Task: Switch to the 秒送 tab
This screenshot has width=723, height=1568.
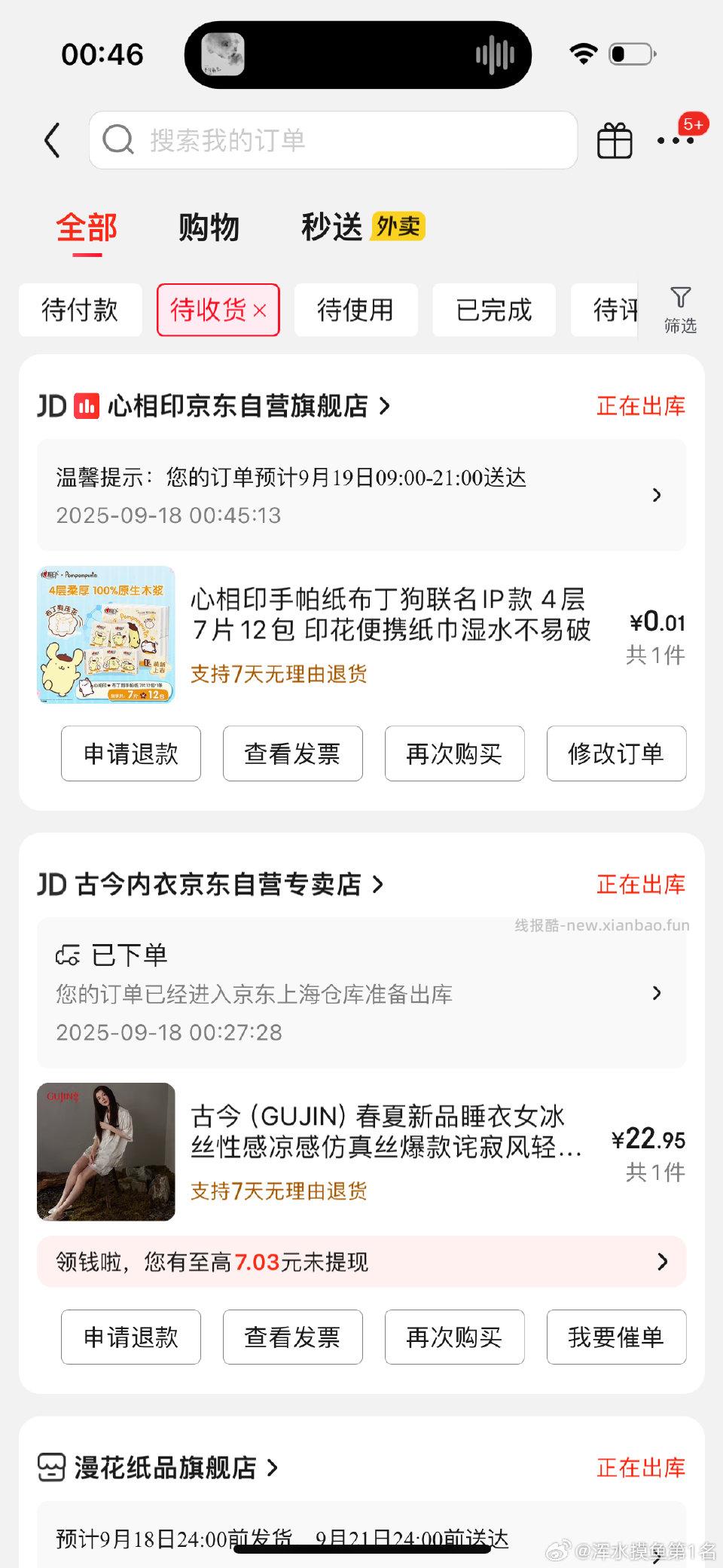Action: coord(332,226)
